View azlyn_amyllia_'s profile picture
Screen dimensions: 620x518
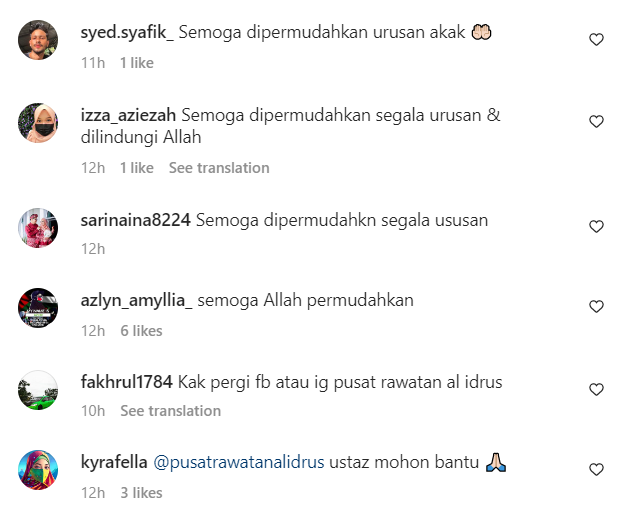coord(38,308)
